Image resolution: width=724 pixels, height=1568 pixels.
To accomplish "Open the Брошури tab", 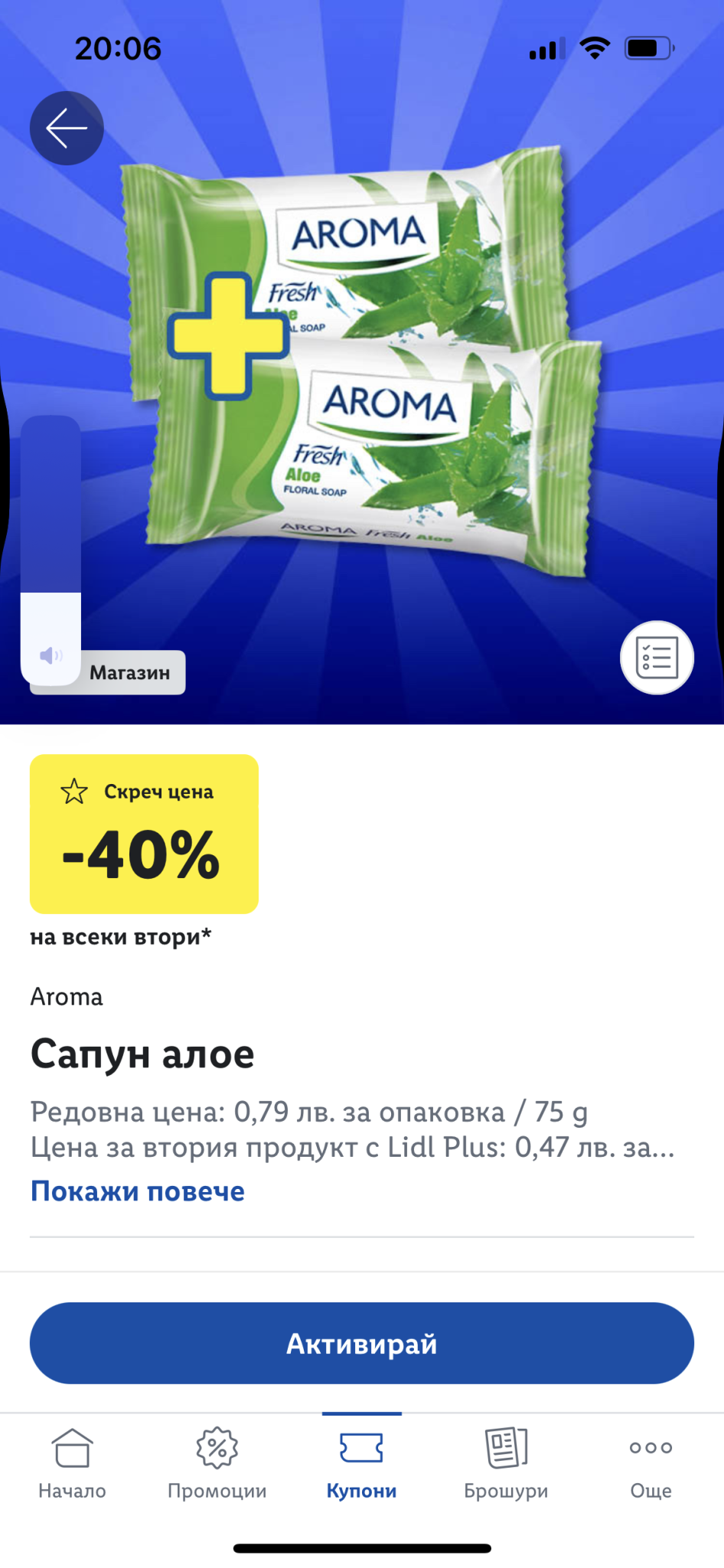I will [x=506, y=1463].
